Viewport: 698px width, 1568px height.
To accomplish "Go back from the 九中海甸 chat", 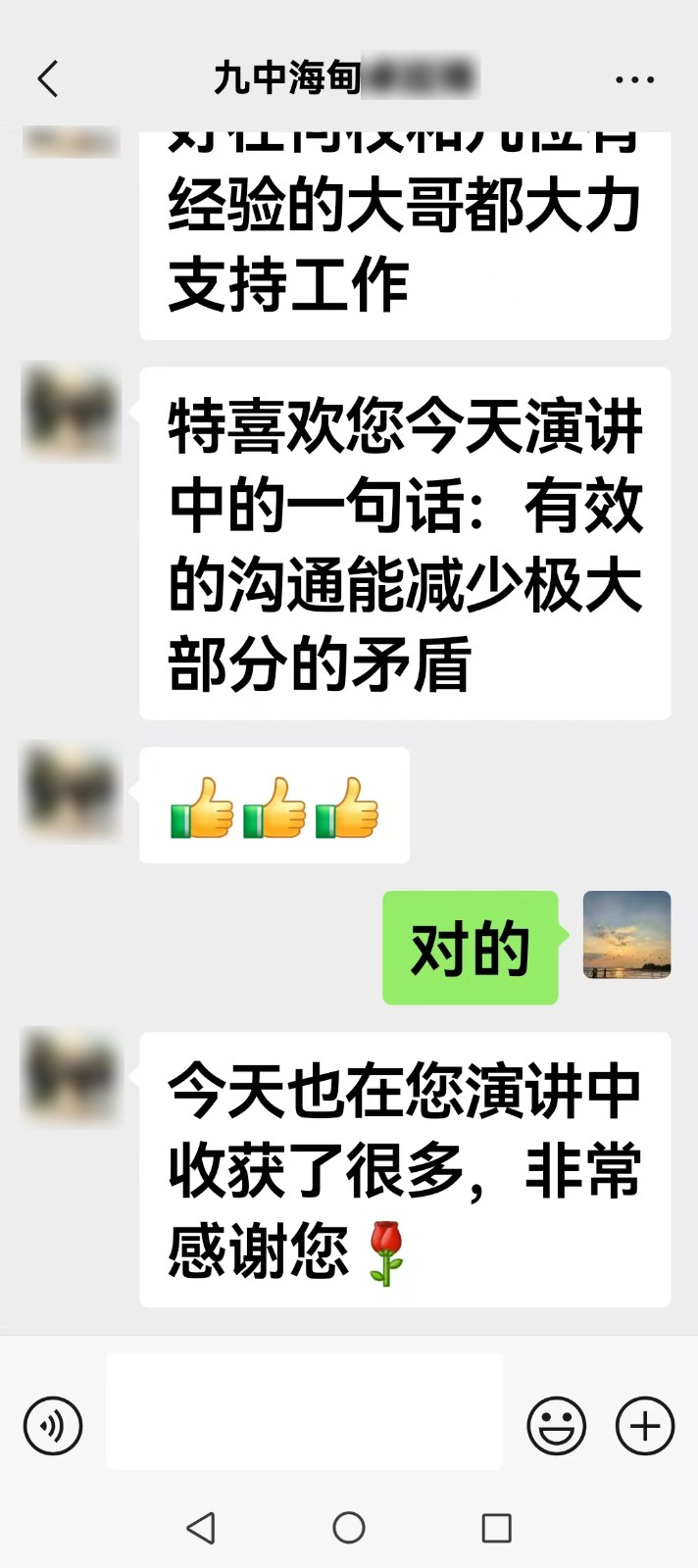I will tap(47, 79).
